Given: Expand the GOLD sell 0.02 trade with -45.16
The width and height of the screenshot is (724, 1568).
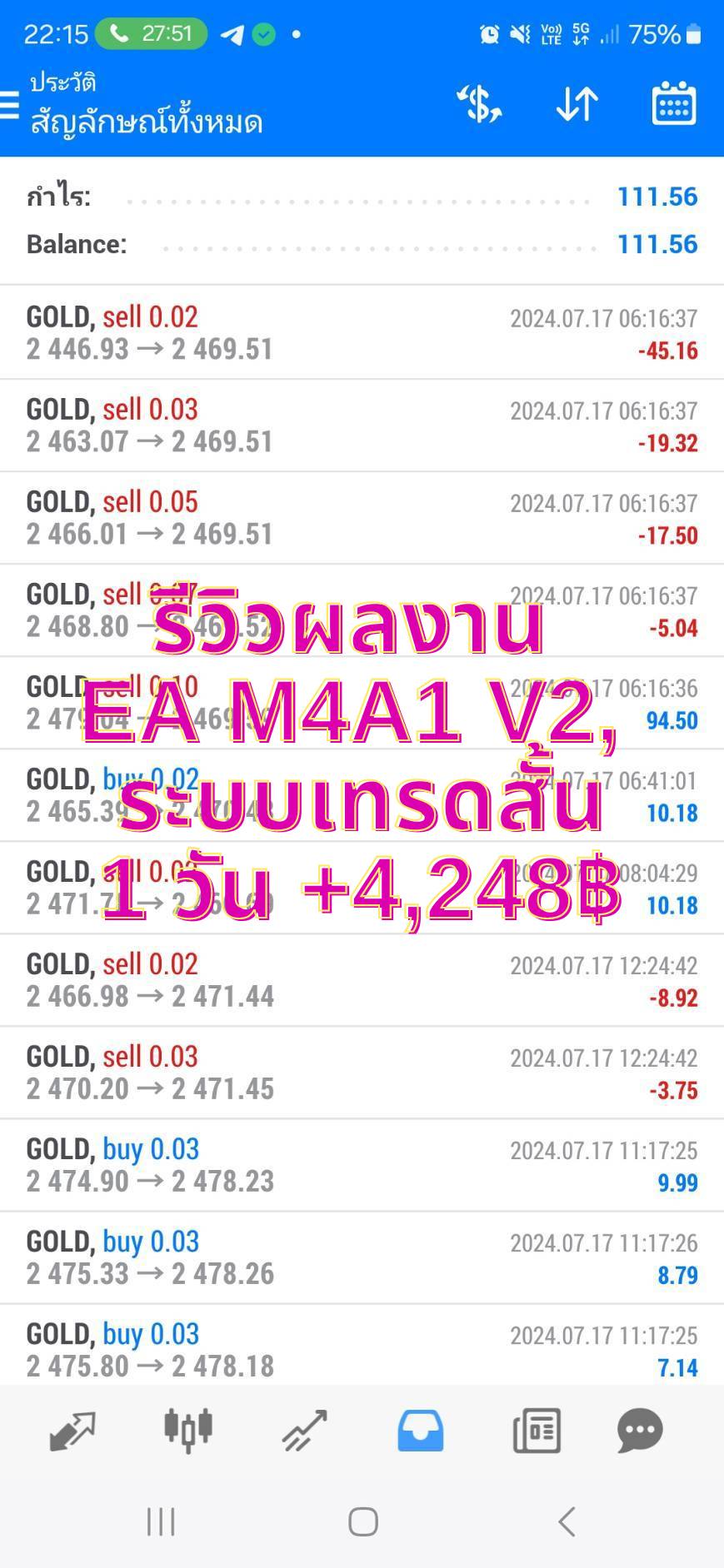Looking at the screenshot, I should pyautogui.click(x=362, y=333).
